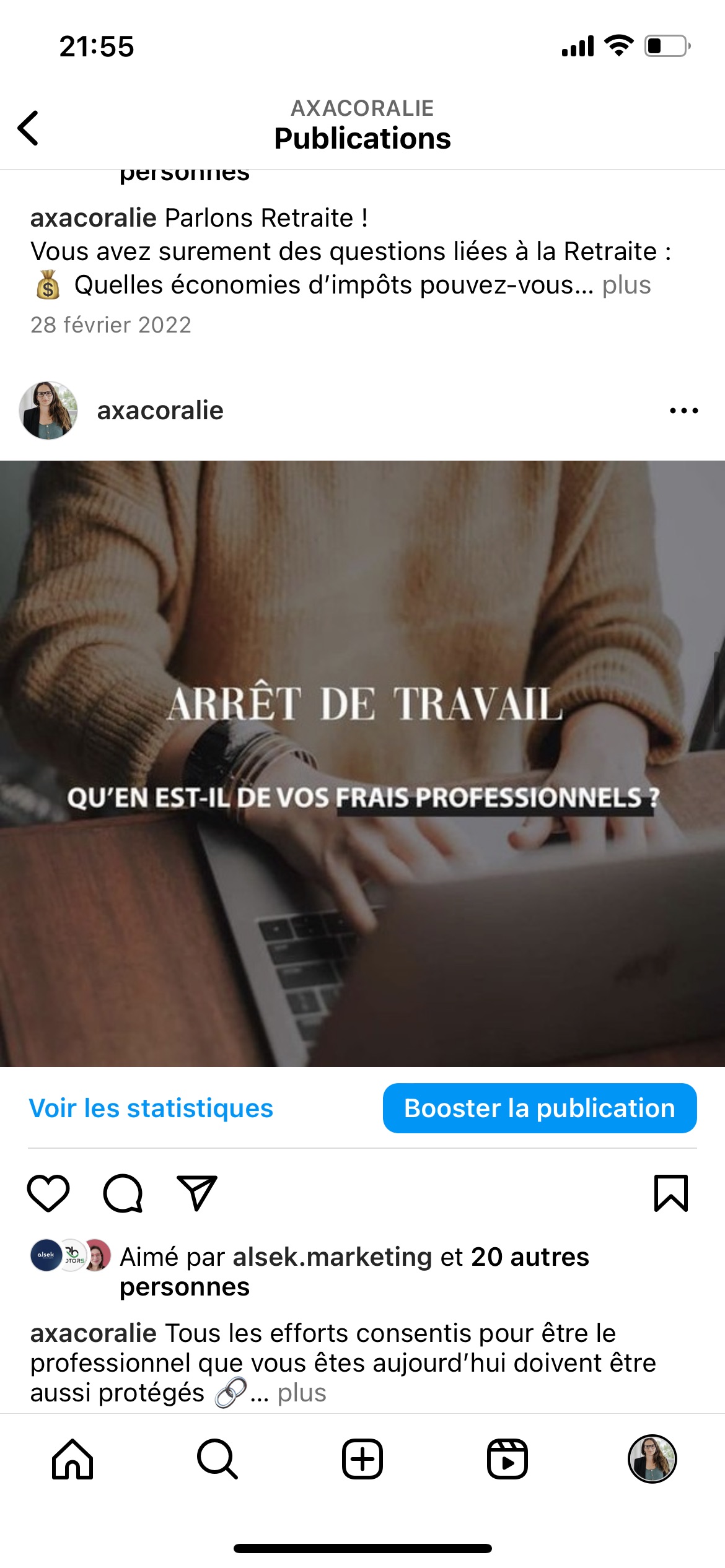The width and height of the screenshot is (725, 1568).
Task: Create a new post with the plus tab
Action: pos(362,1459)
